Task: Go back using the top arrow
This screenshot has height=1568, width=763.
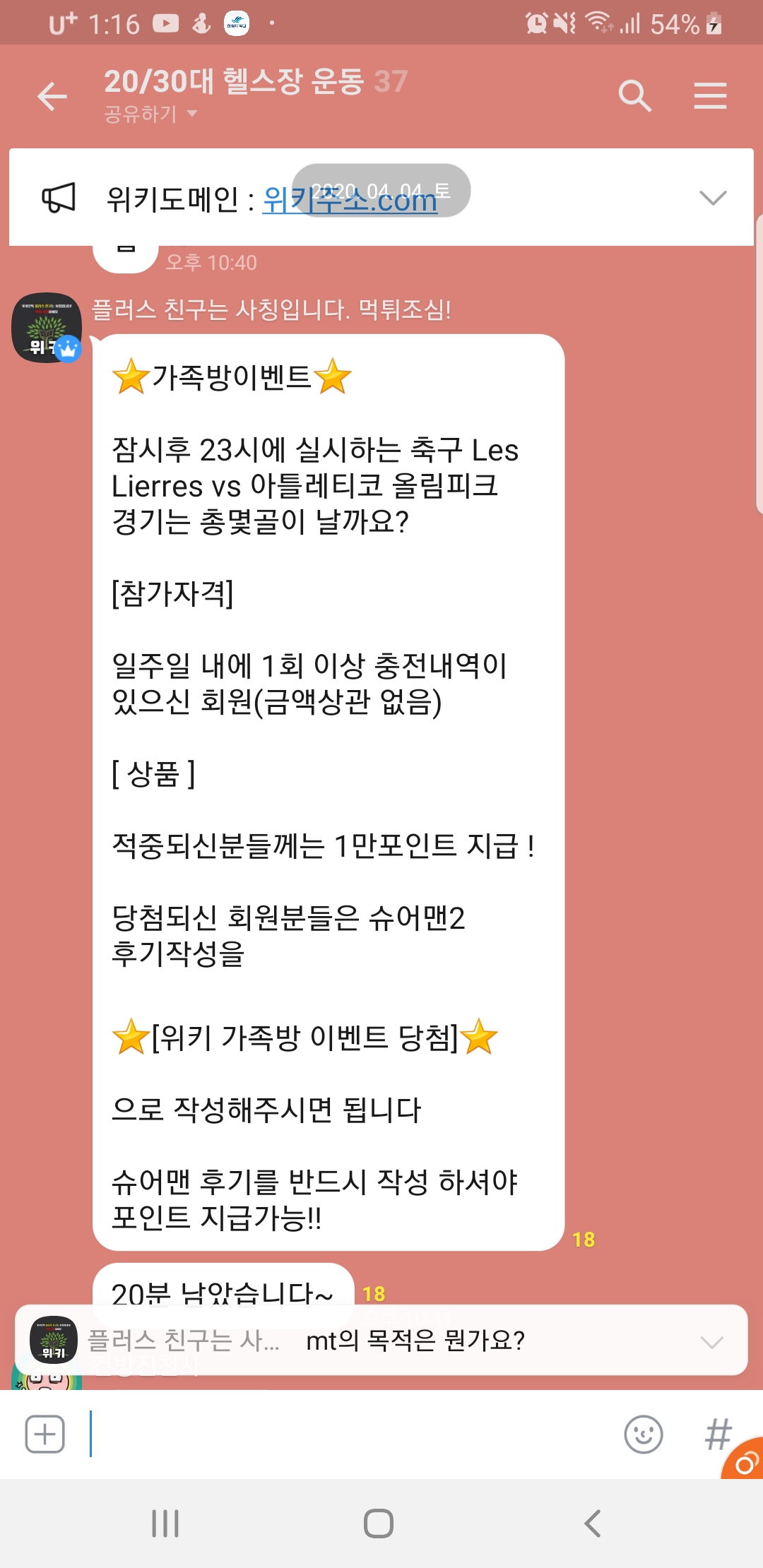Action: coord(52,96)
